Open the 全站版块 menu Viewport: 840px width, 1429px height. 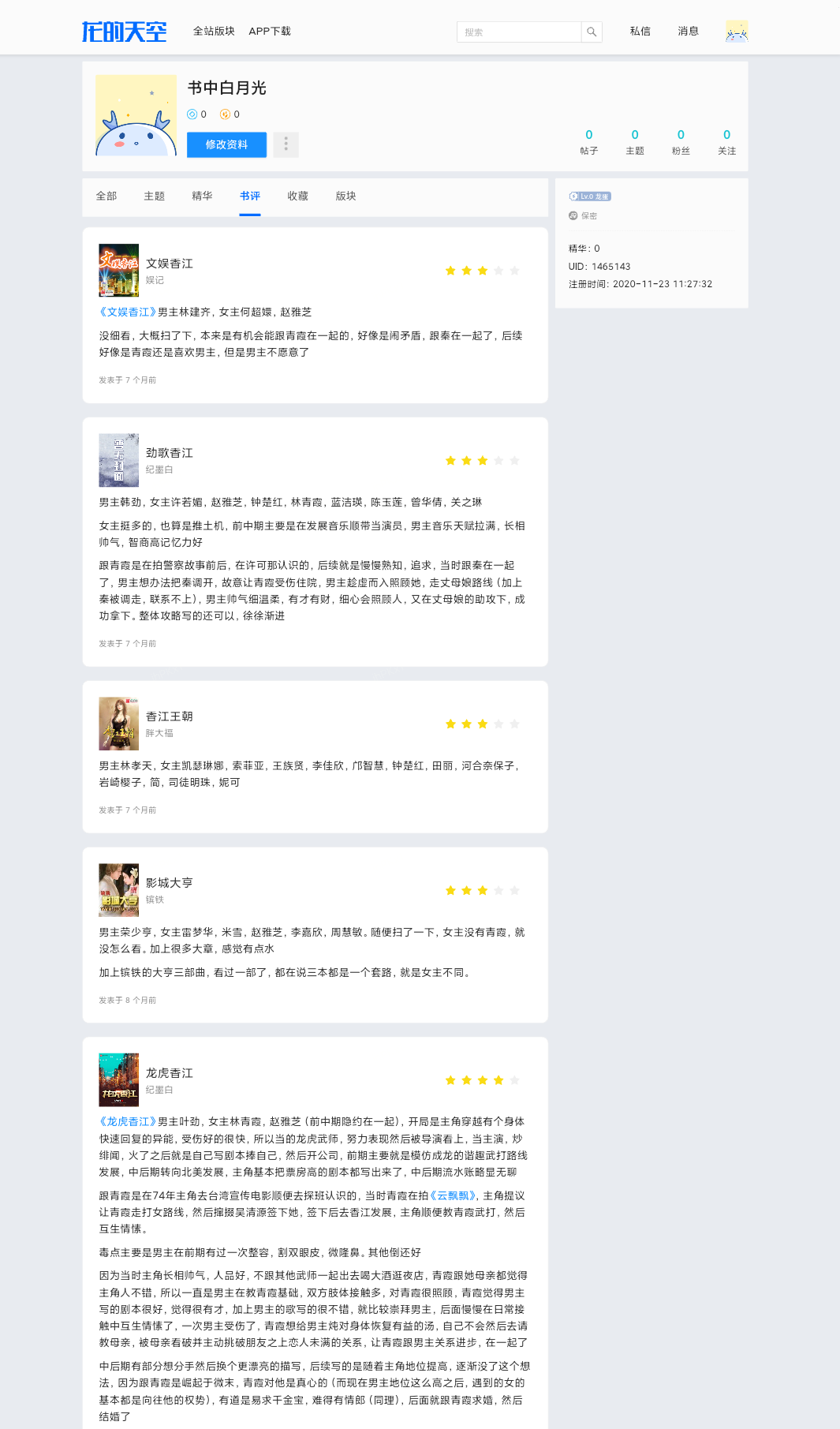click(x=214, y=32)
